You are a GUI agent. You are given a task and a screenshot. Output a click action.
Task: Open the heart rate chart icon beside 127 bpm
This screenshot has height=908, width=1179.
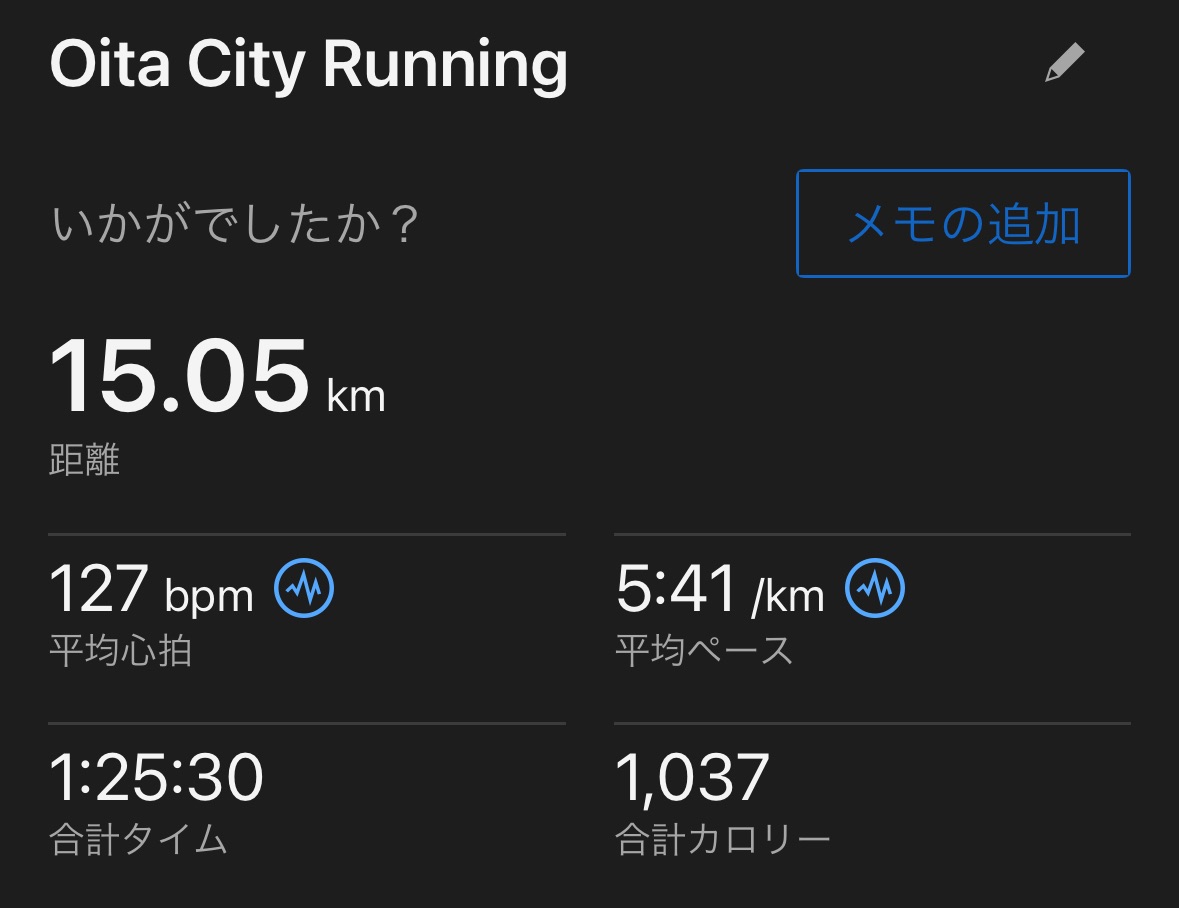pyautogui.click(x=304, y=588)
